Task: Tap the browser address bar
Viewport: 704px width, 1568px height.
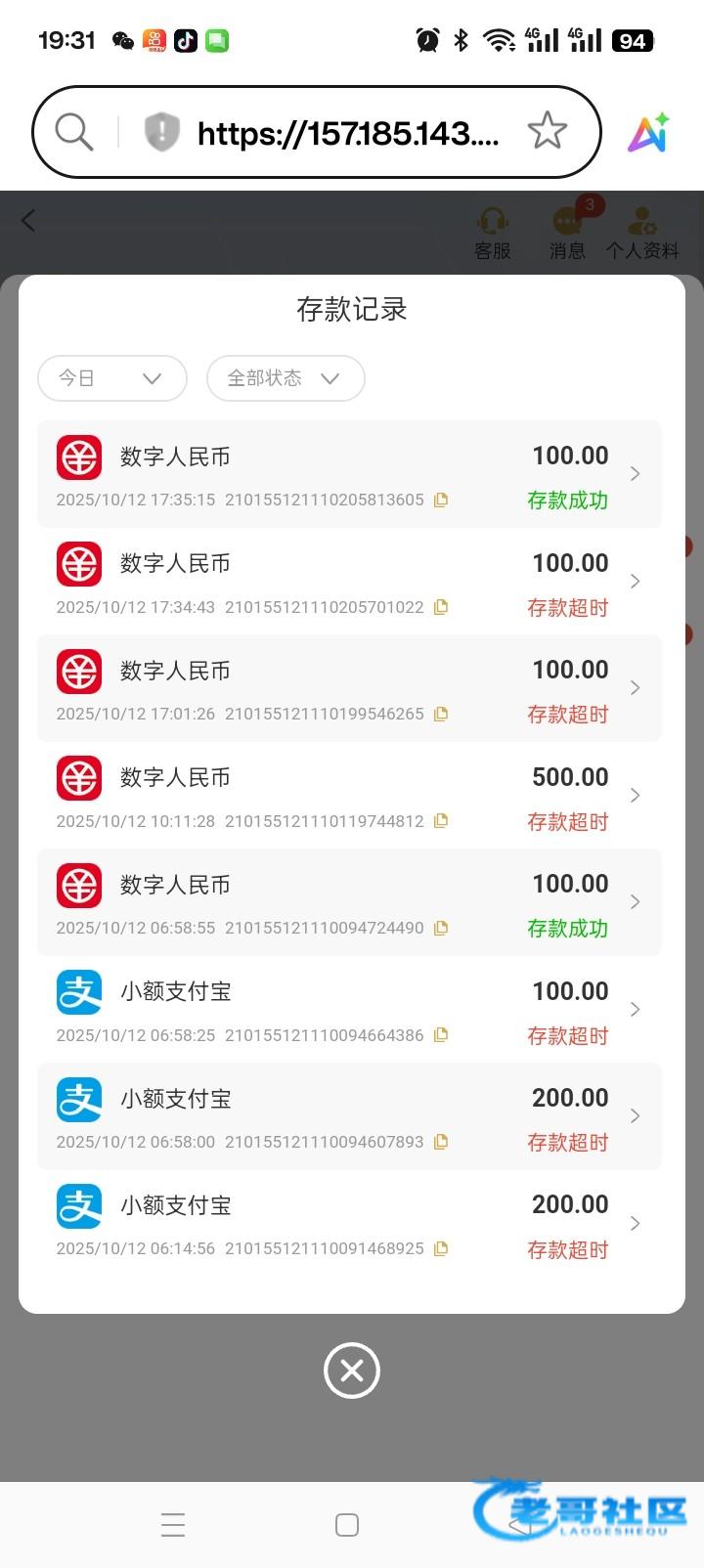Action: [347, 133]
